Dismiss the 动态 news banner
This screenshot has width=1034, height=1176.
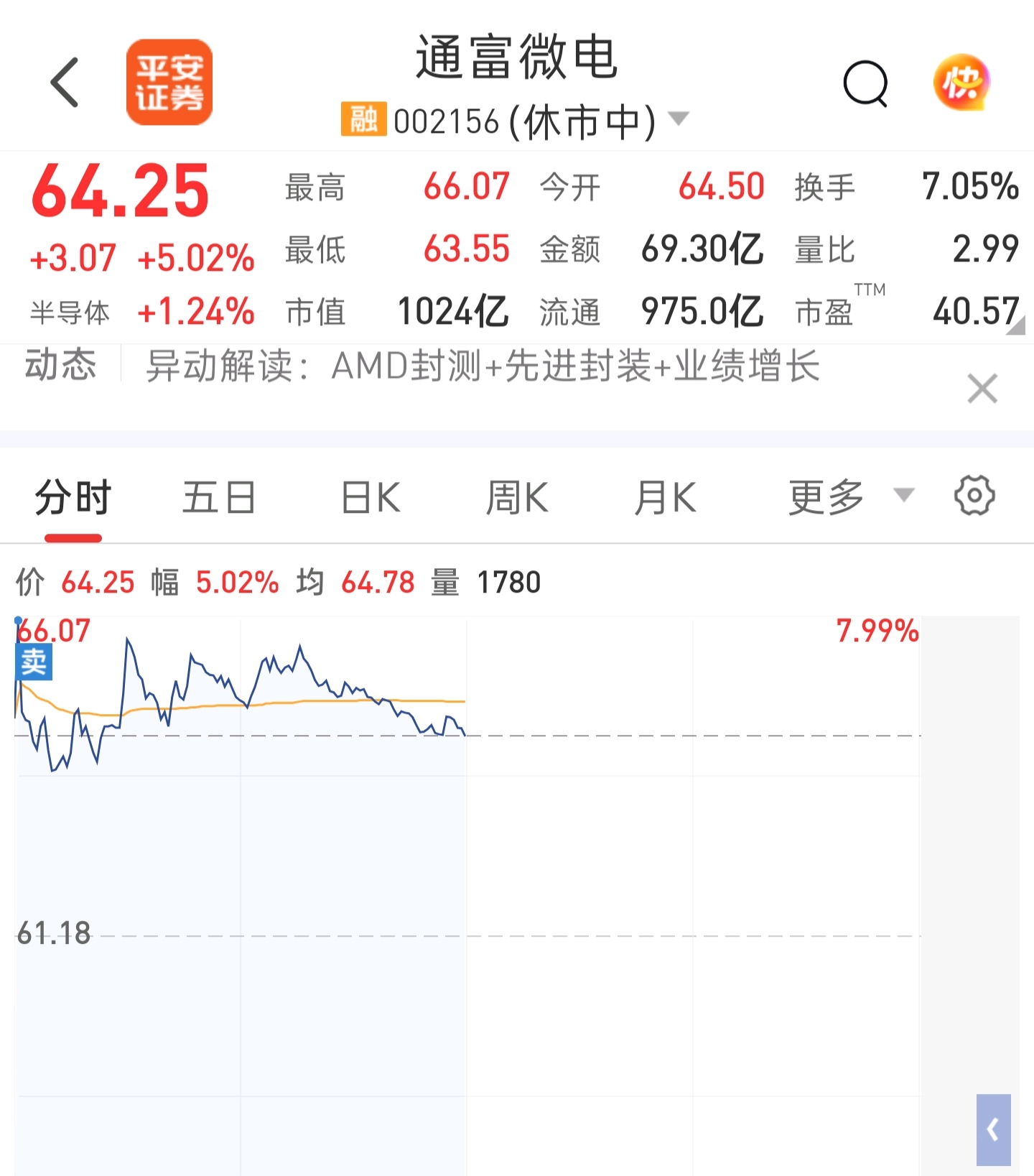982,389
